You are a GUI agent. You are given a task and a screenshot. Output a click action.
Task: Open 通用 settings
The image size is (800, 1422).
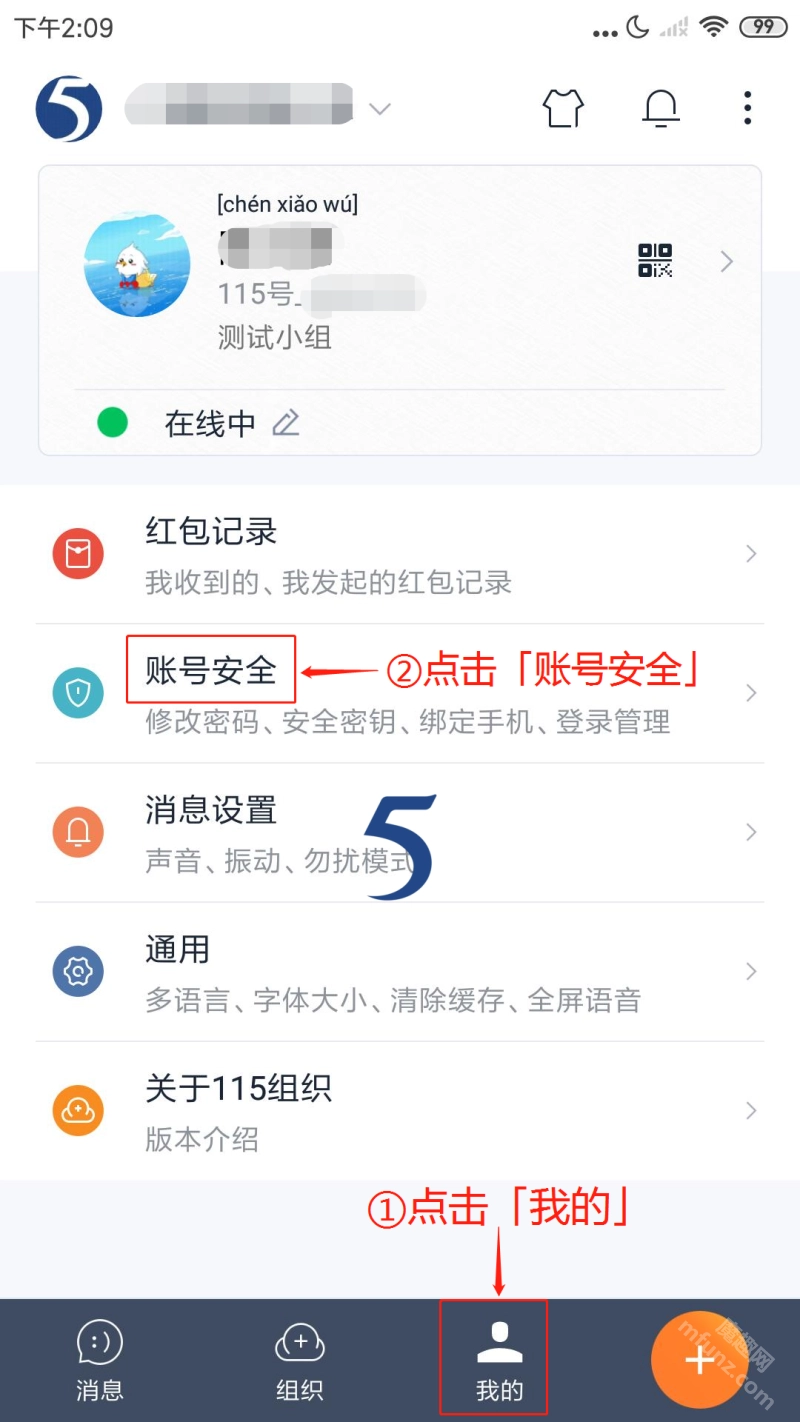click(x=400, y=972)
